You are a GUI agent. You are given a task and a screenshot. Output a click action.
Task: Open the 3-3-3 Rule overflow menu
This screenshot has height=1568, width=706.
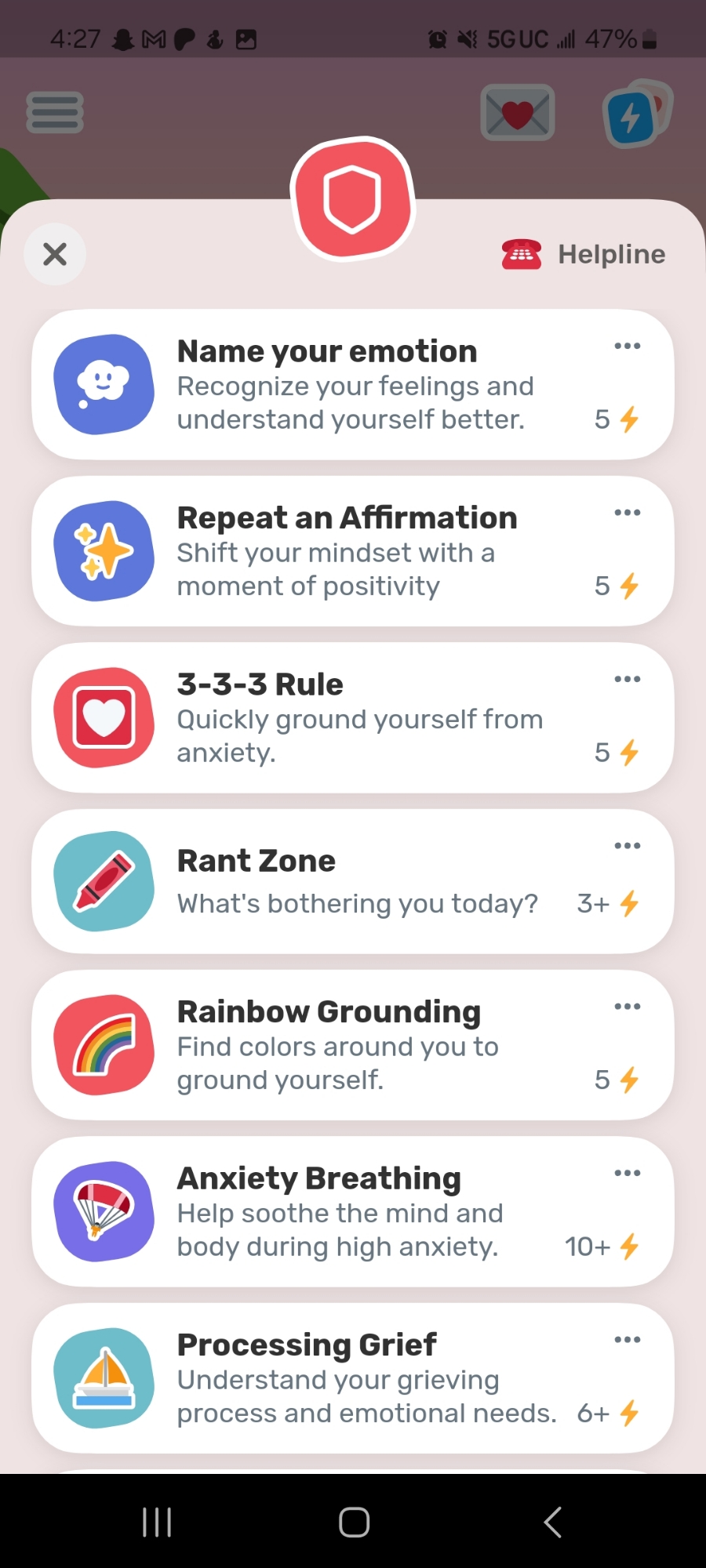click(x=627, y=679)
